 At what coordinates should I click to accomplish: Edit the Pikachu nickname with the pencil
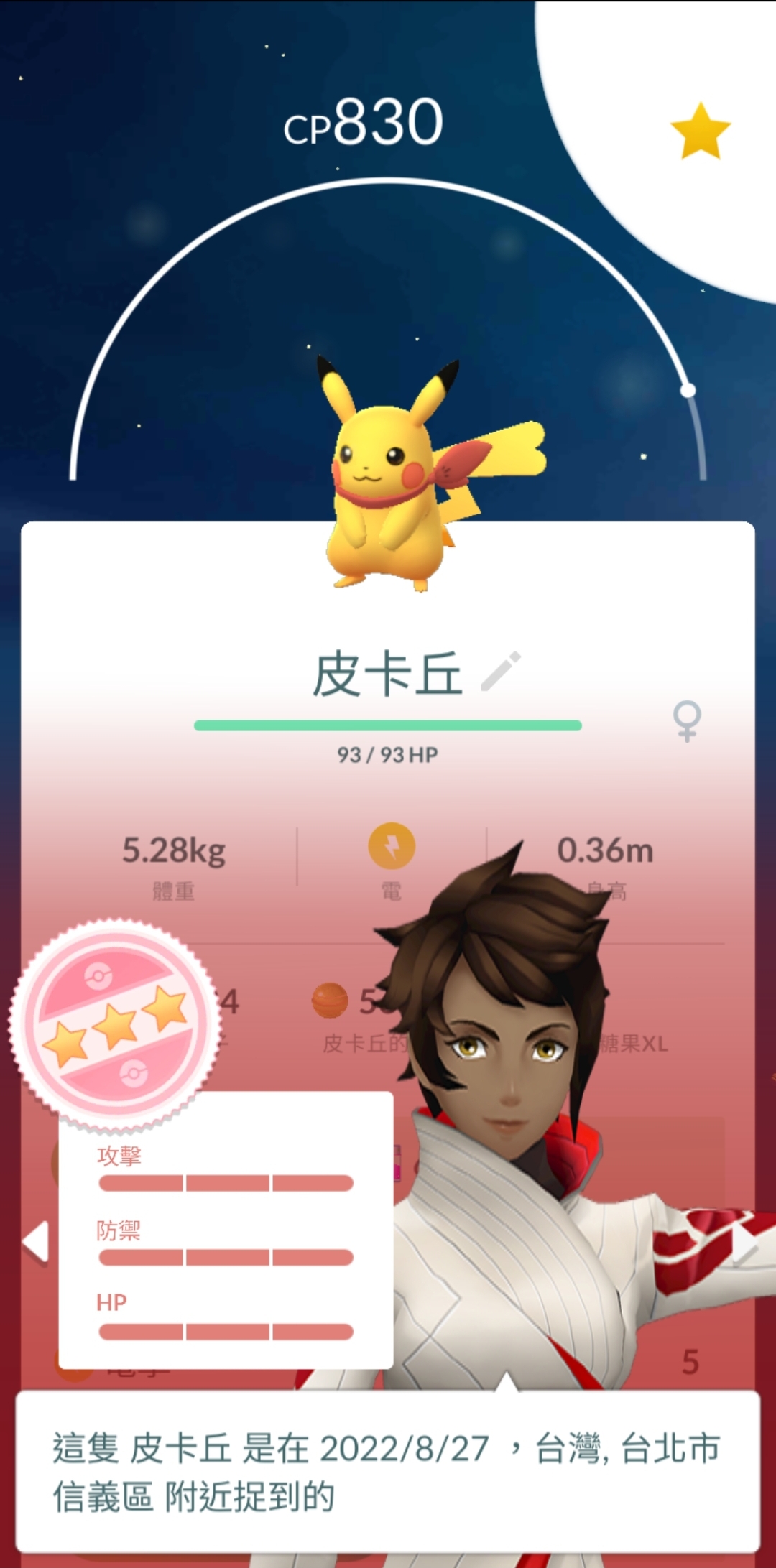pyautogui.click(x=501, y=672)
